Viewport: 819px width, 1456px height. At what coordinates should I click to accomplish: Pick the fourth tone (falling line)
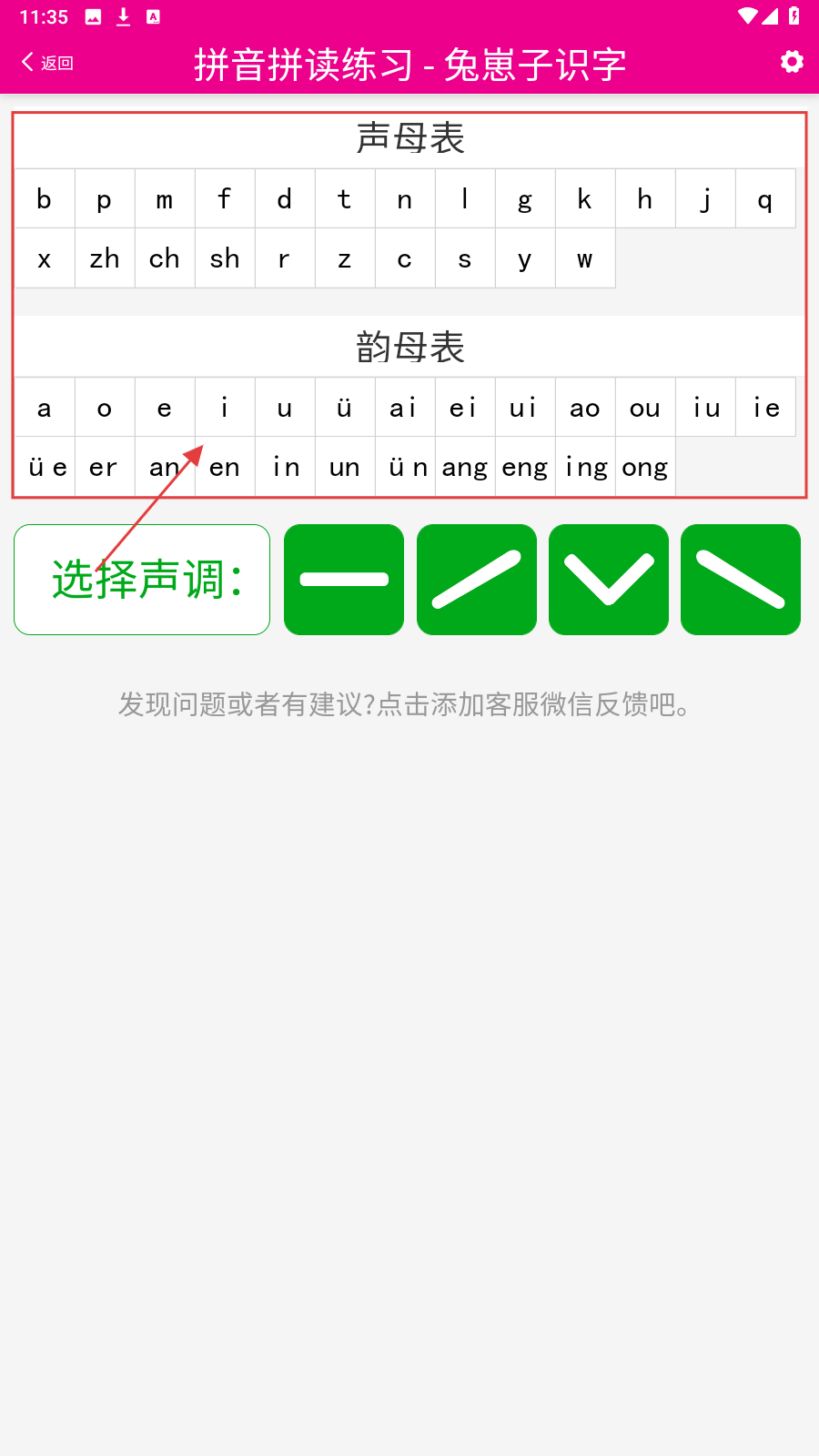pos(741,580)
